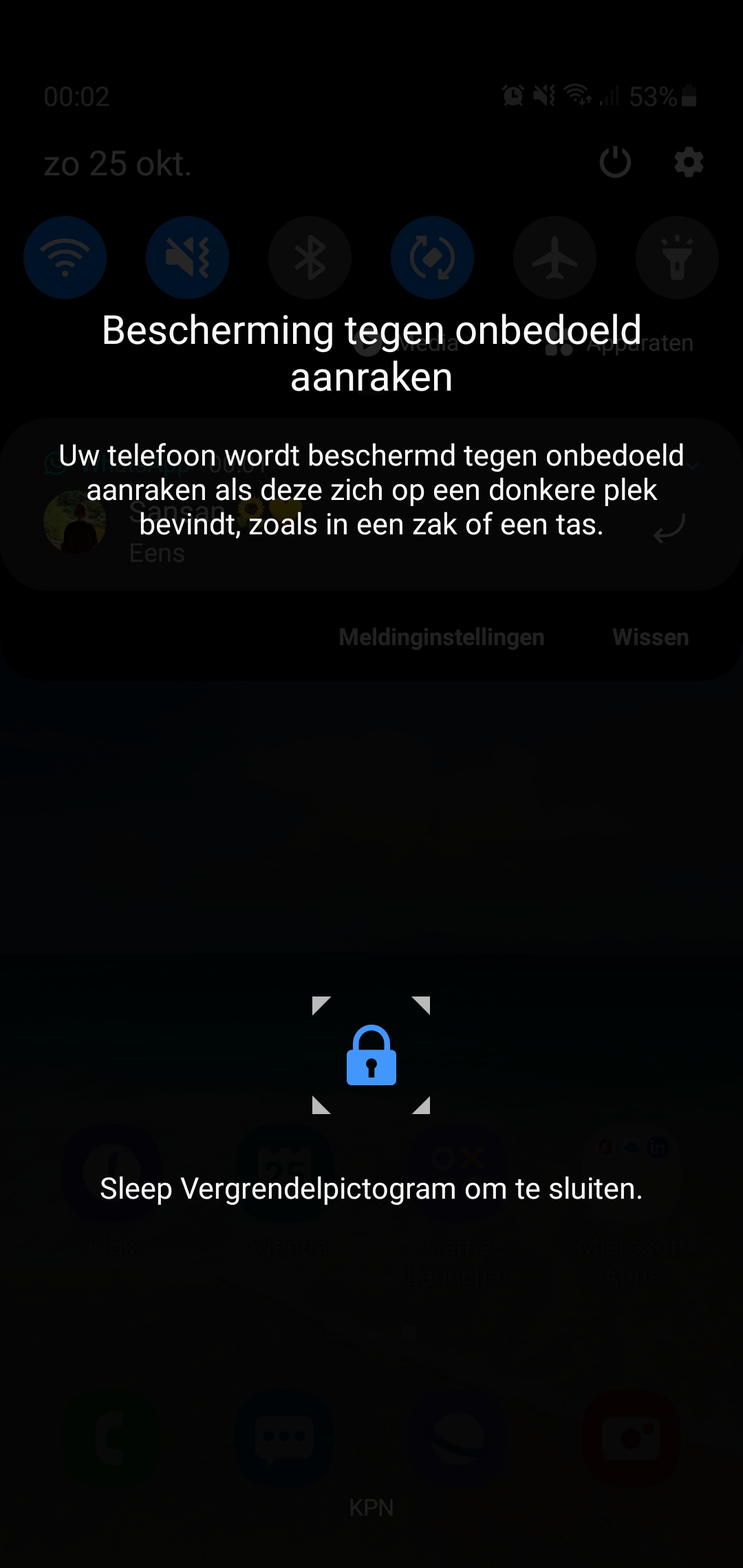
Task: Turn on the flashlight
Action: coord(676,257)
